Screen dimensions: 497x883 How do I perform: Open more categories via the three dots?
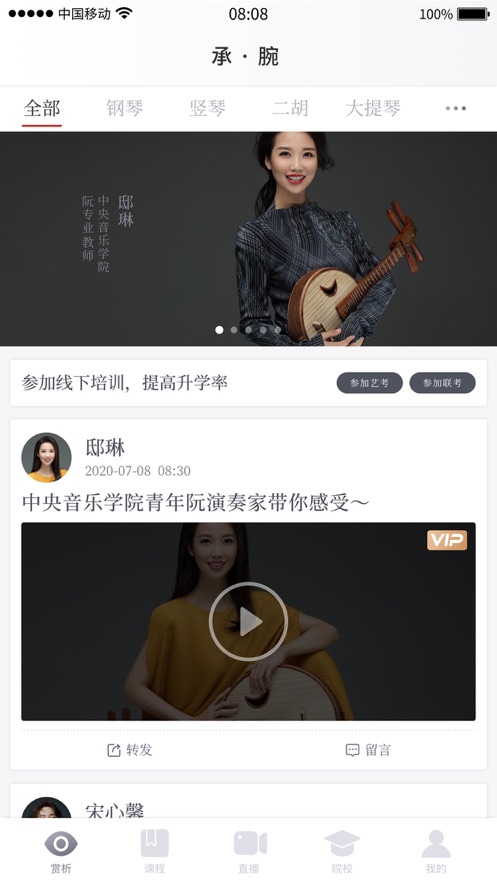[x=455, y=108]
